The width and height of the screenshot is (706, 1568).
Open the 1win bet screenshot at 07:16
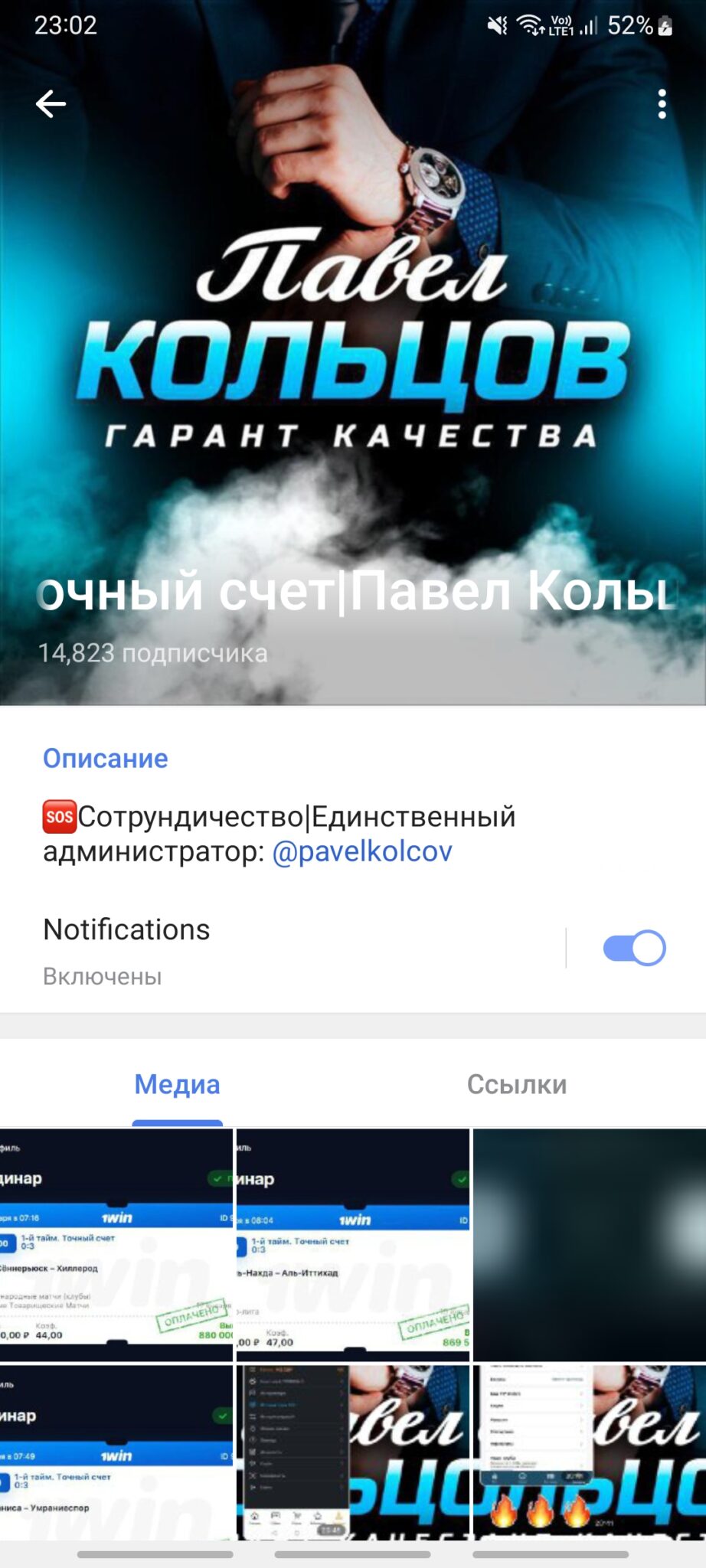[x=116, y=1244]
